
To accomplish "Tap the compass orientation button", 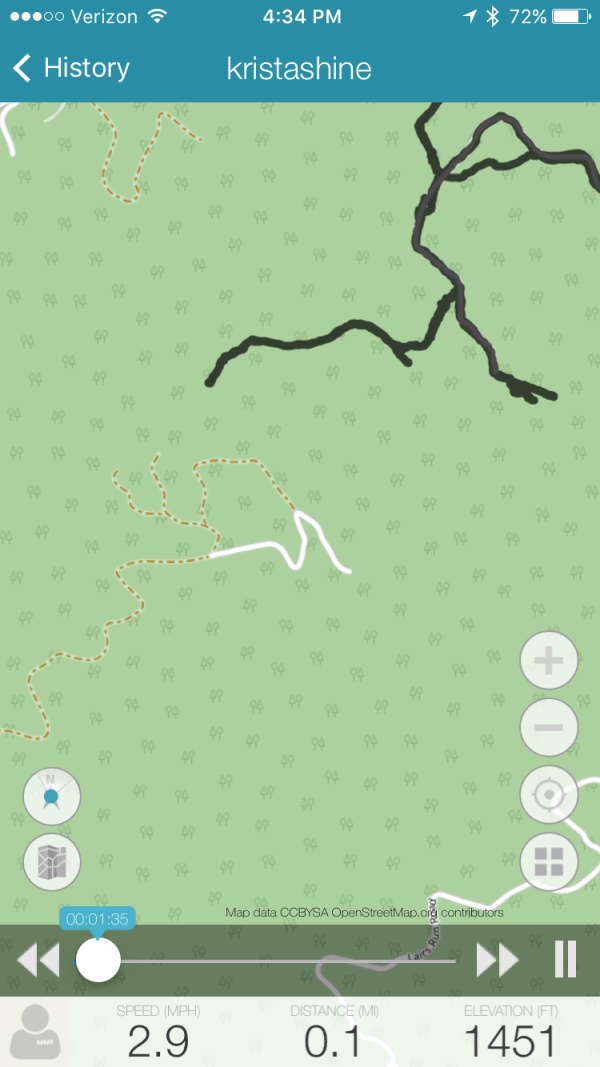I will 52,796.
